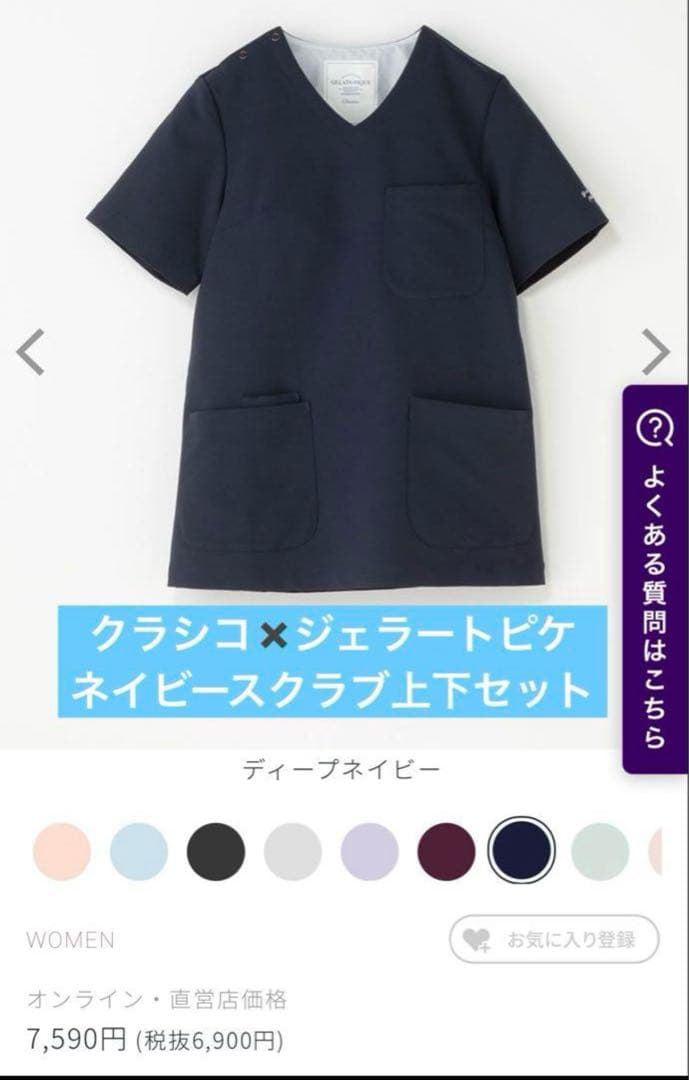Pick the burgundy color swatch
Image resolution: width=689 pixels, height=1080 pixels.
click(x=446, y=852)
